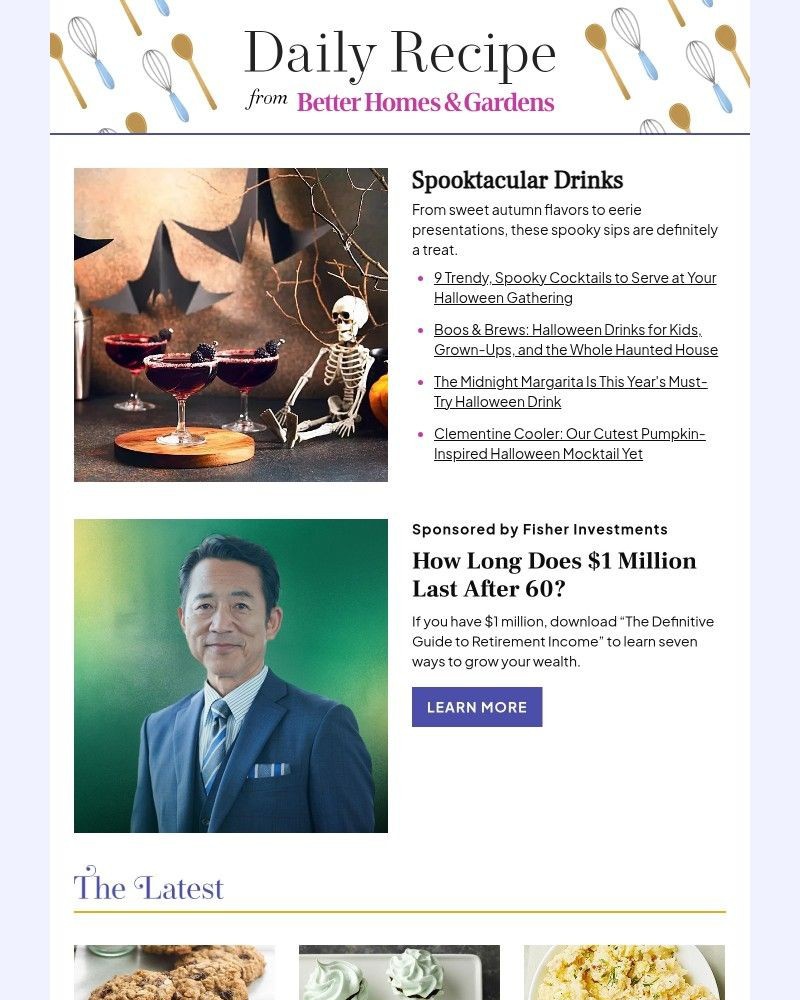Click the divider line under The Latest

pyautogui.click(x=399, y=911)
